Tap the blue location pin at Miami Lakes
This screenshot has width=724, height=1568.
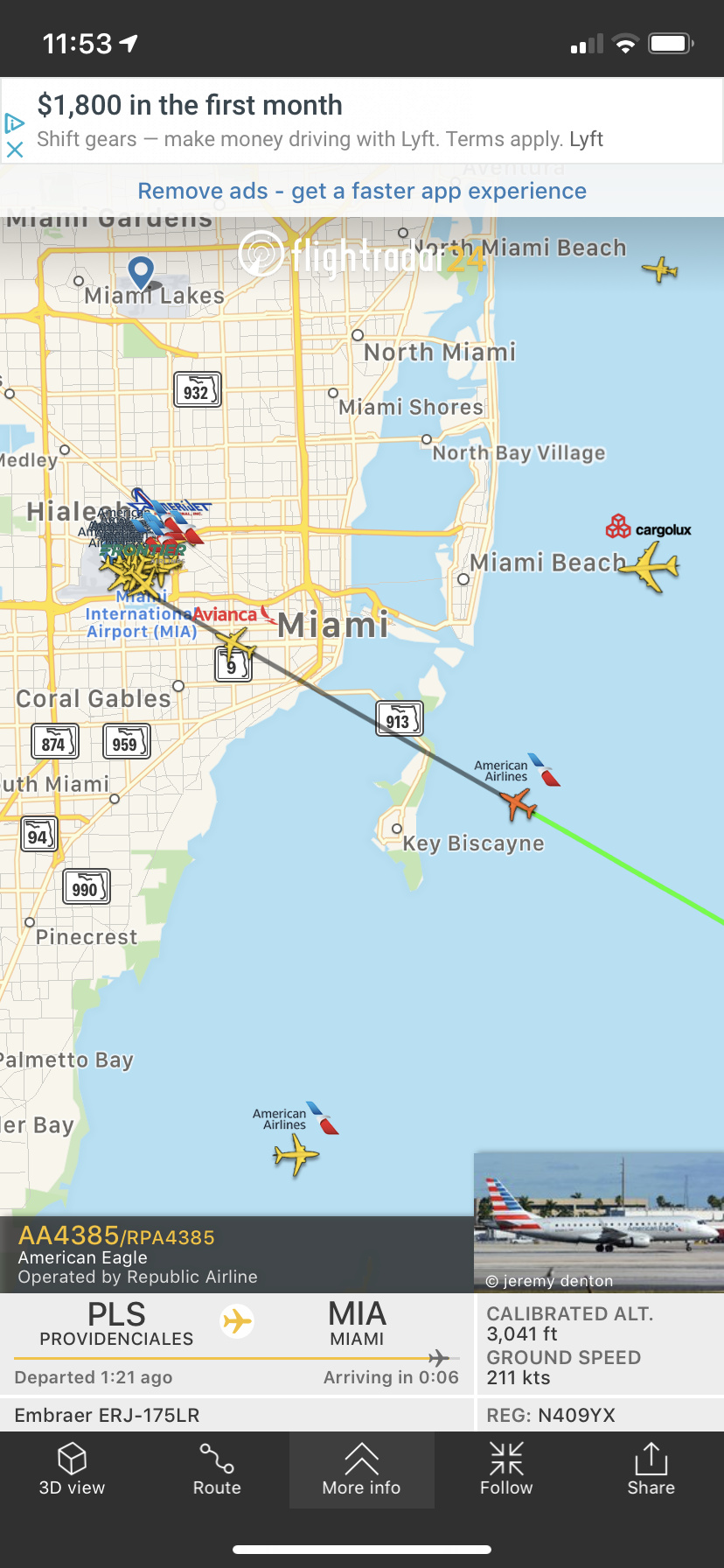point(141,271)
